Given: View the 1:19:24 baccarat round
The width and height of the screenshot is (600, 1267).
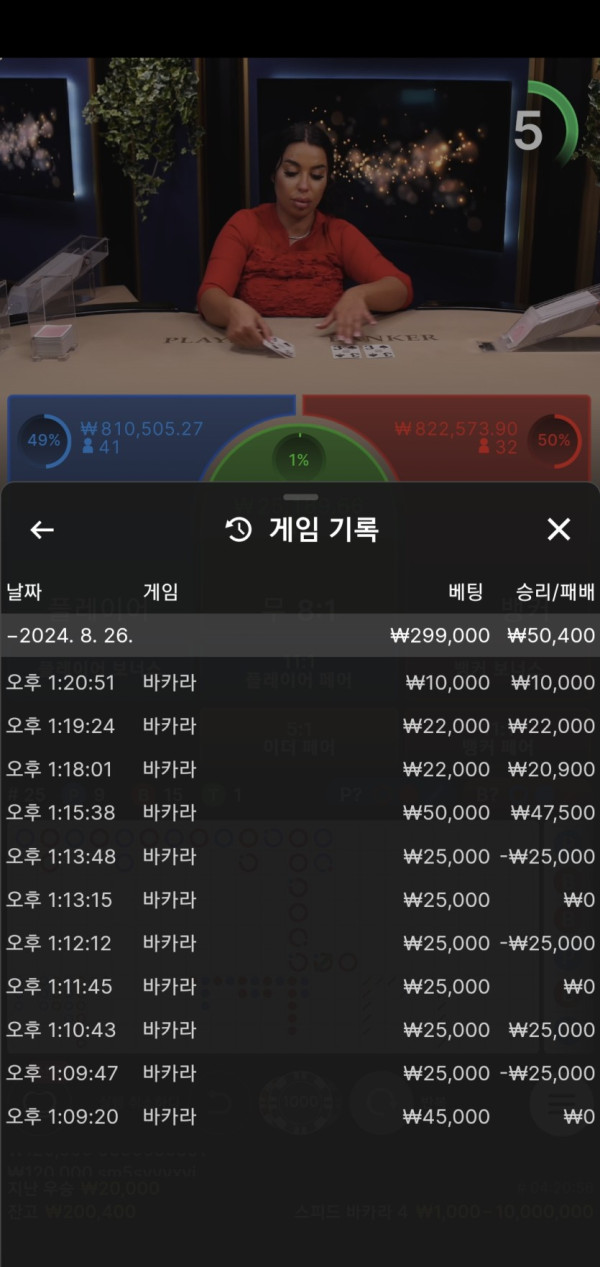Looking at the screenshot, I should (300, 726).
